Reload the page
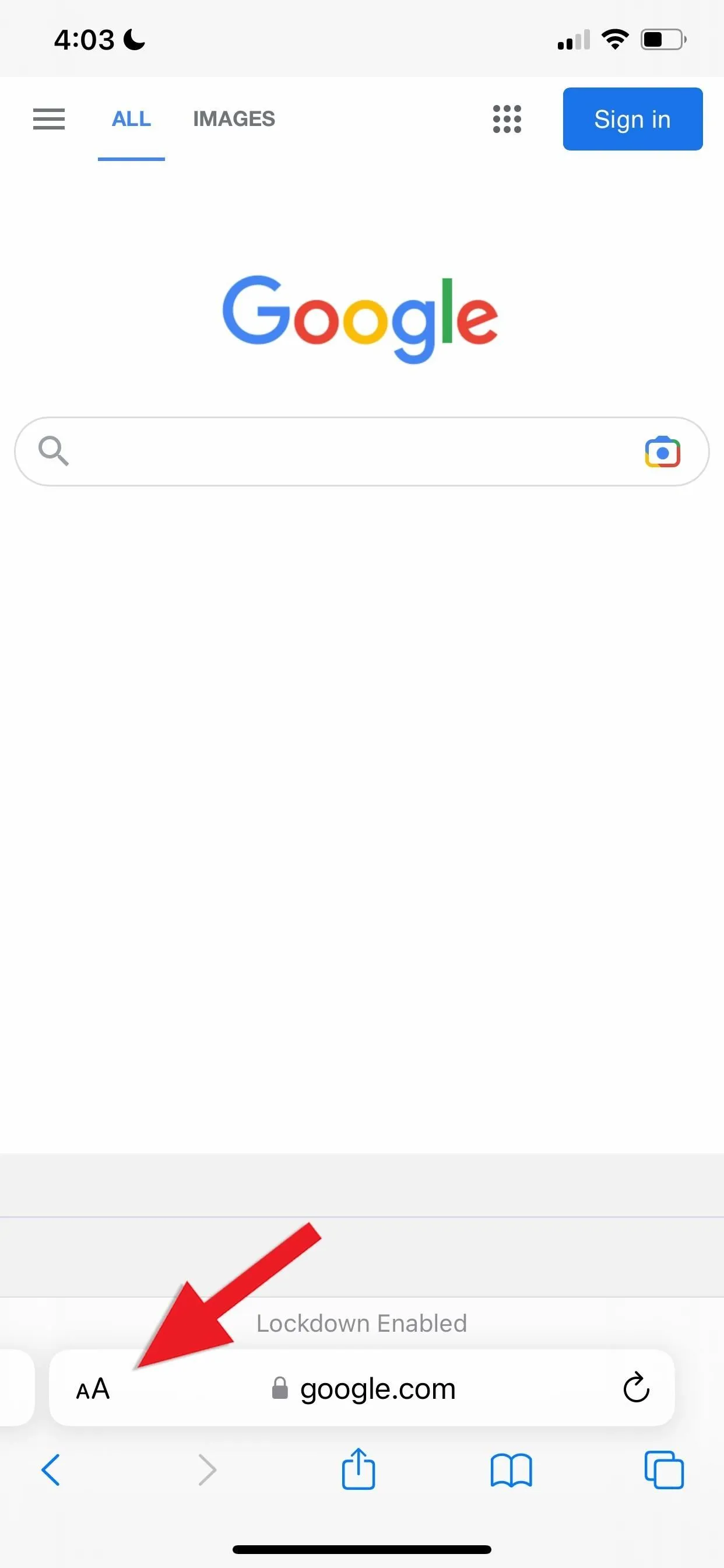Screen dimensions: 724x1568 tap(636, 1388)
